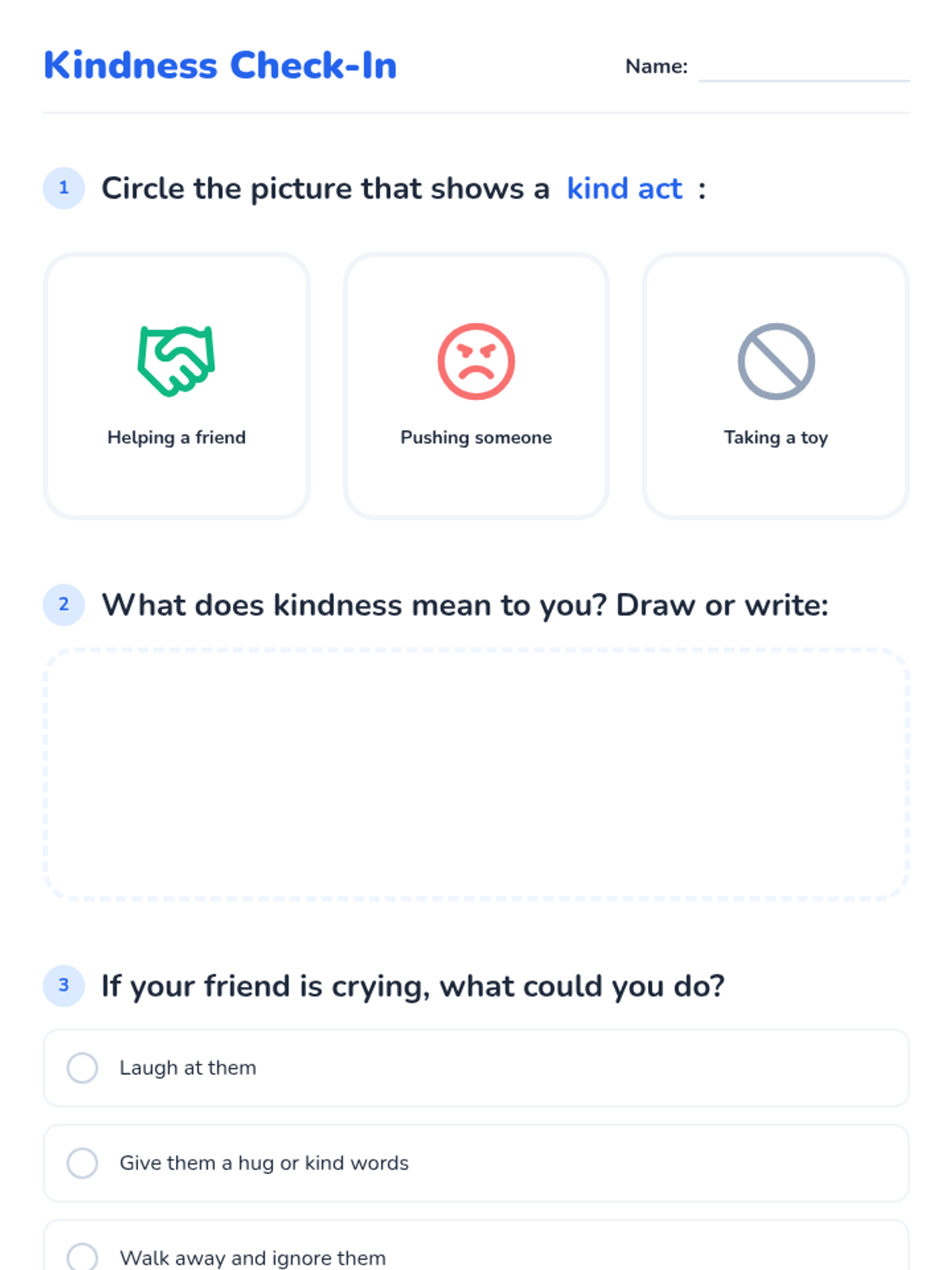This screenshot has width=952, height=1270.
Task: Pick the Taking a toy picture card
Action: [776, 386]
